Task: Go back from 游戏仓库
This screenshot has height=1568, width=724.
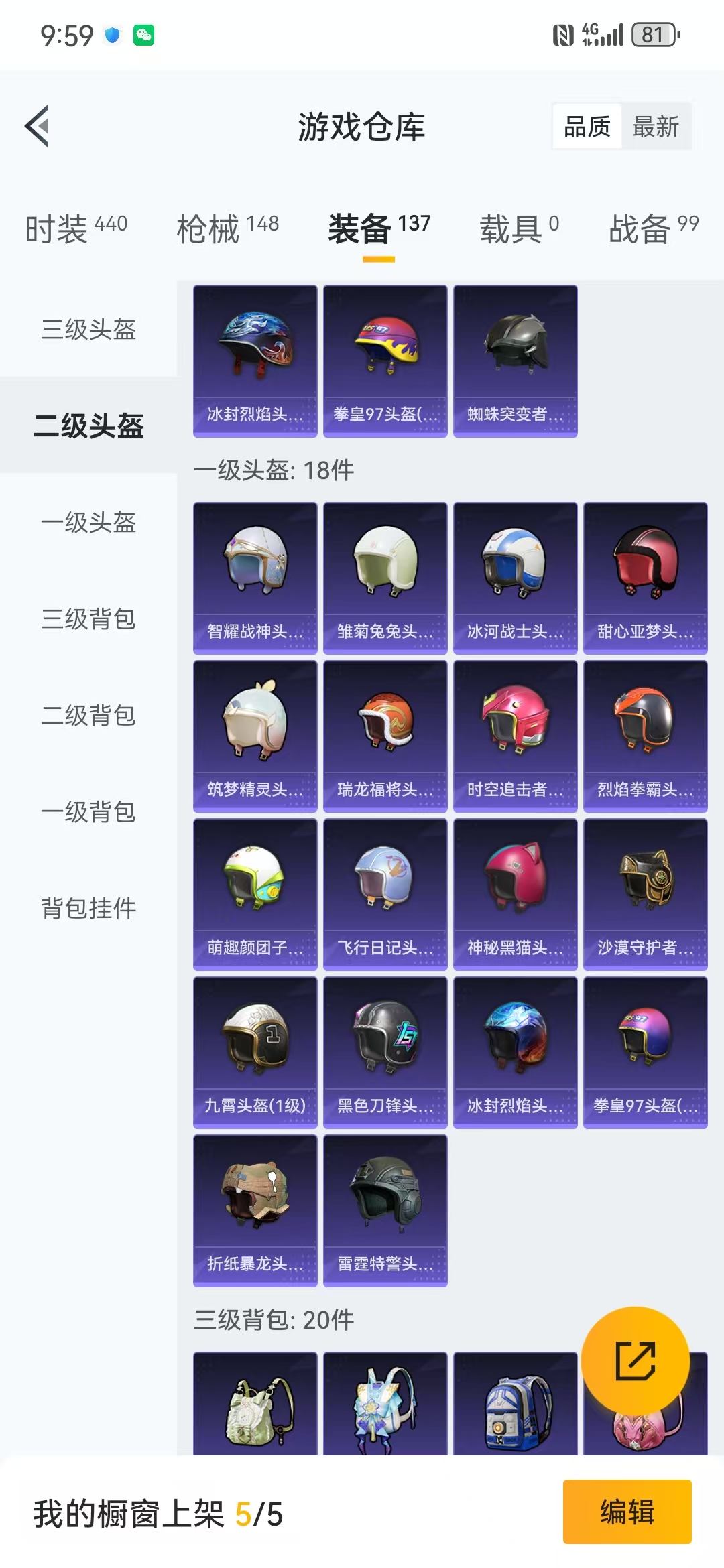Action: (x=38, y=126)
